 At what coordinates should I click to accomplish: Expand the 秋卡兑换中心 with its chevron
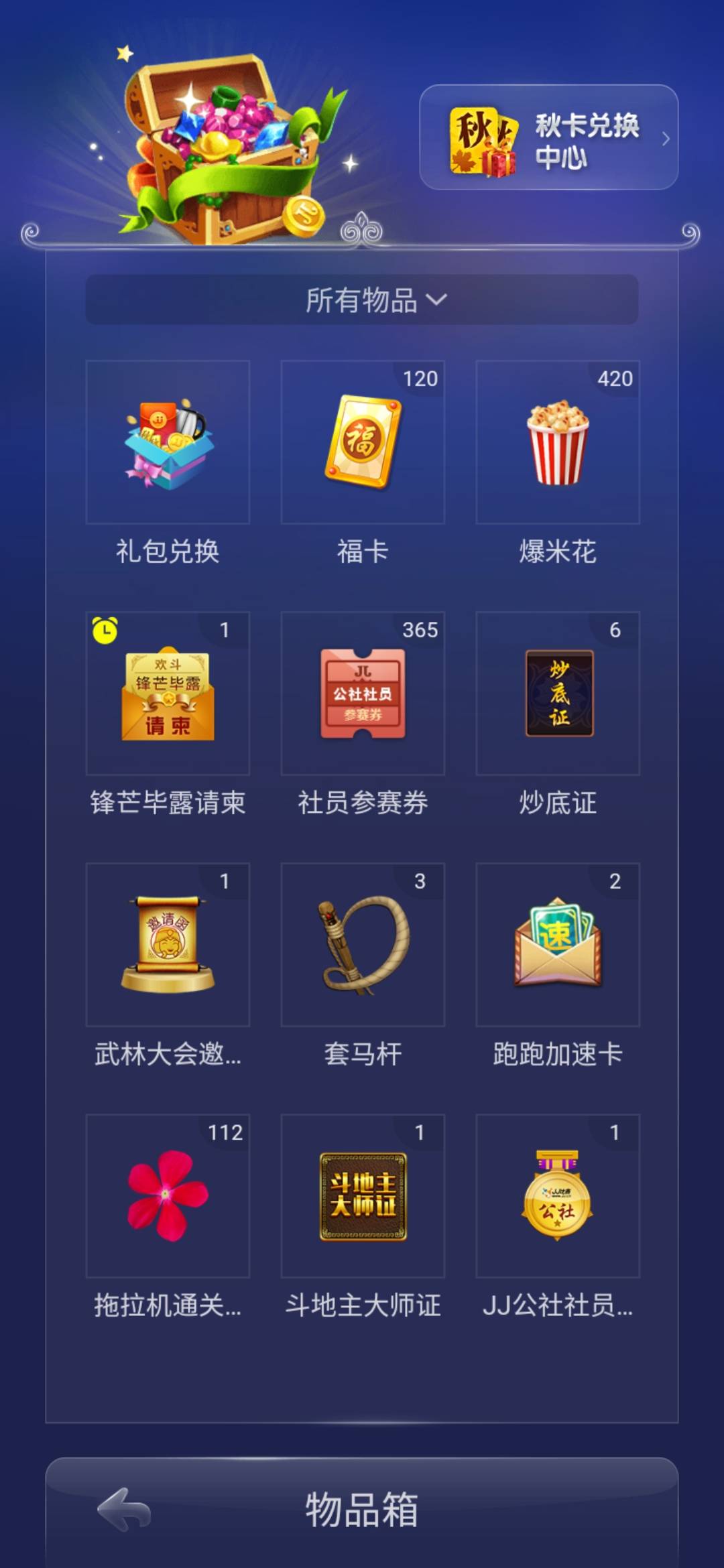coord(666,137)
